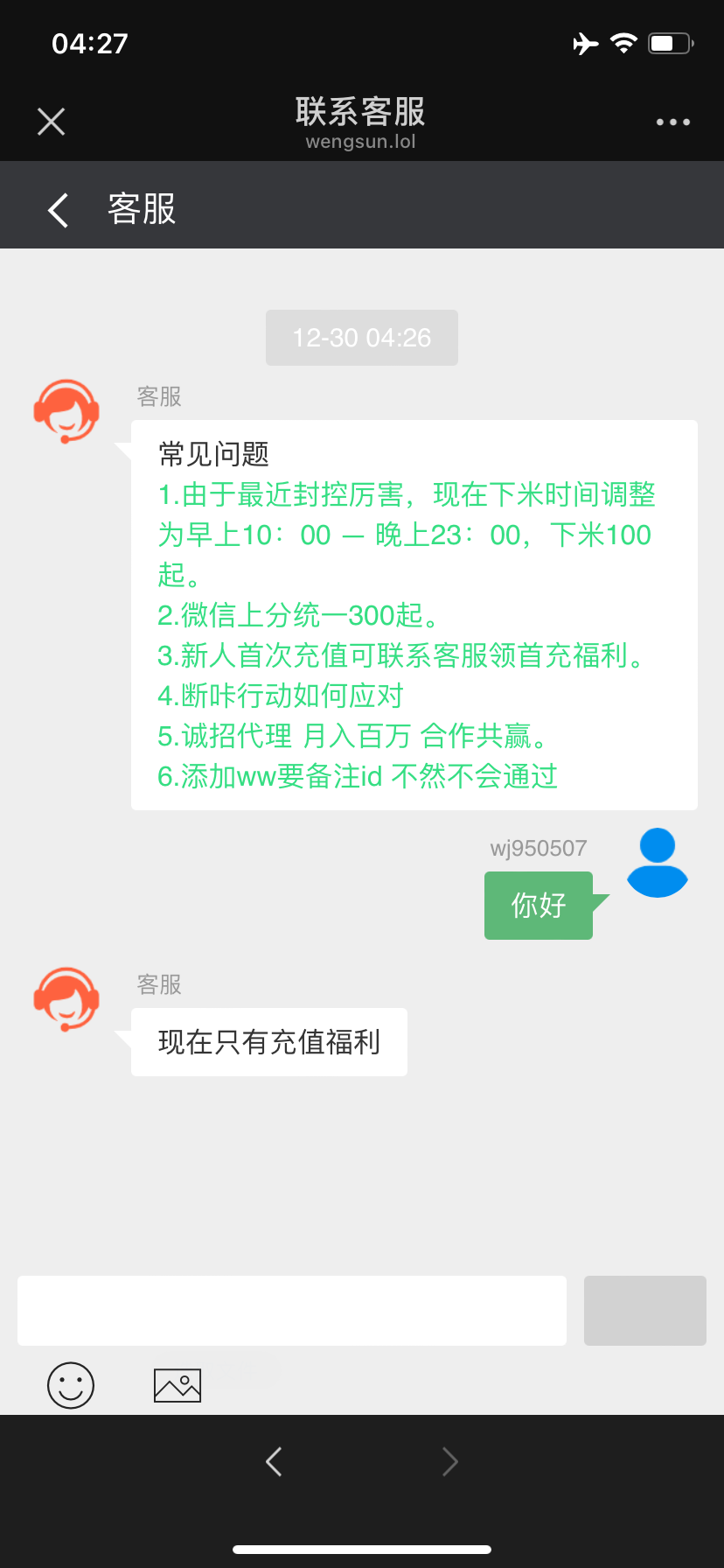Select the FAQ link 诚招代理 月入百万
724x1568 pixels.
pos(353,736)
